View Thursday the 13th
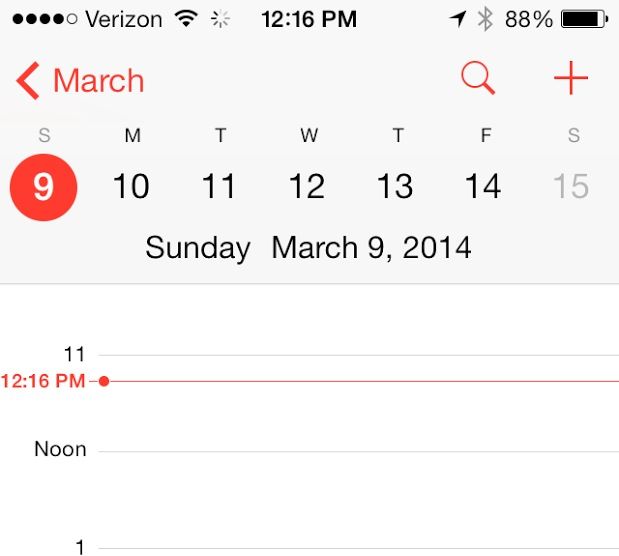The height and width of the screenshot is (556, 619). tap(395, 187)
